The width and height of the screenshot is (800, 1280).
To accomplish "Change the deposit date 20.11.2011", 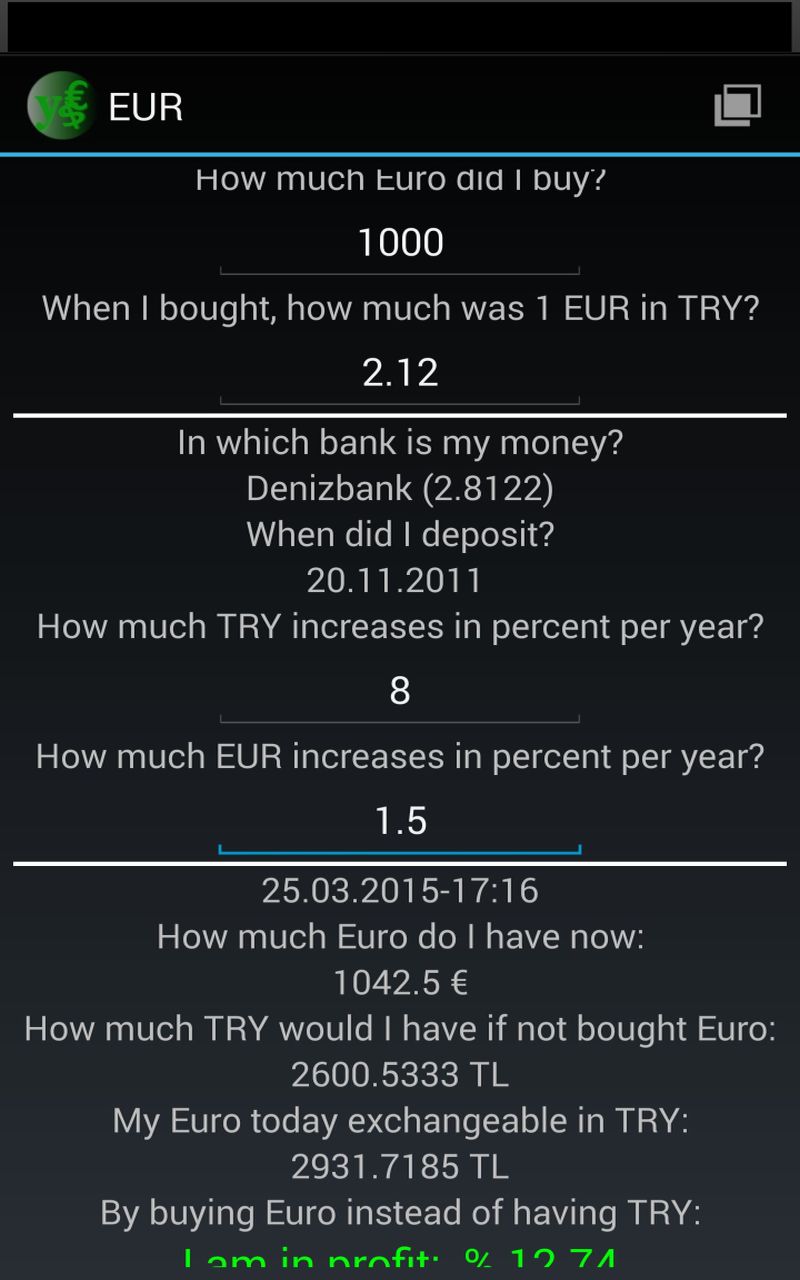I will click(394, 580).
